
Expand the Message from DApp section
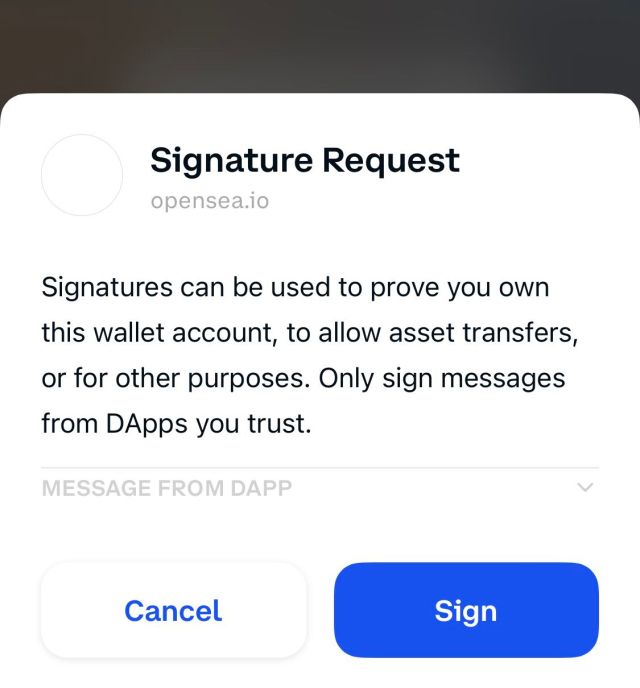pos(585,488)
